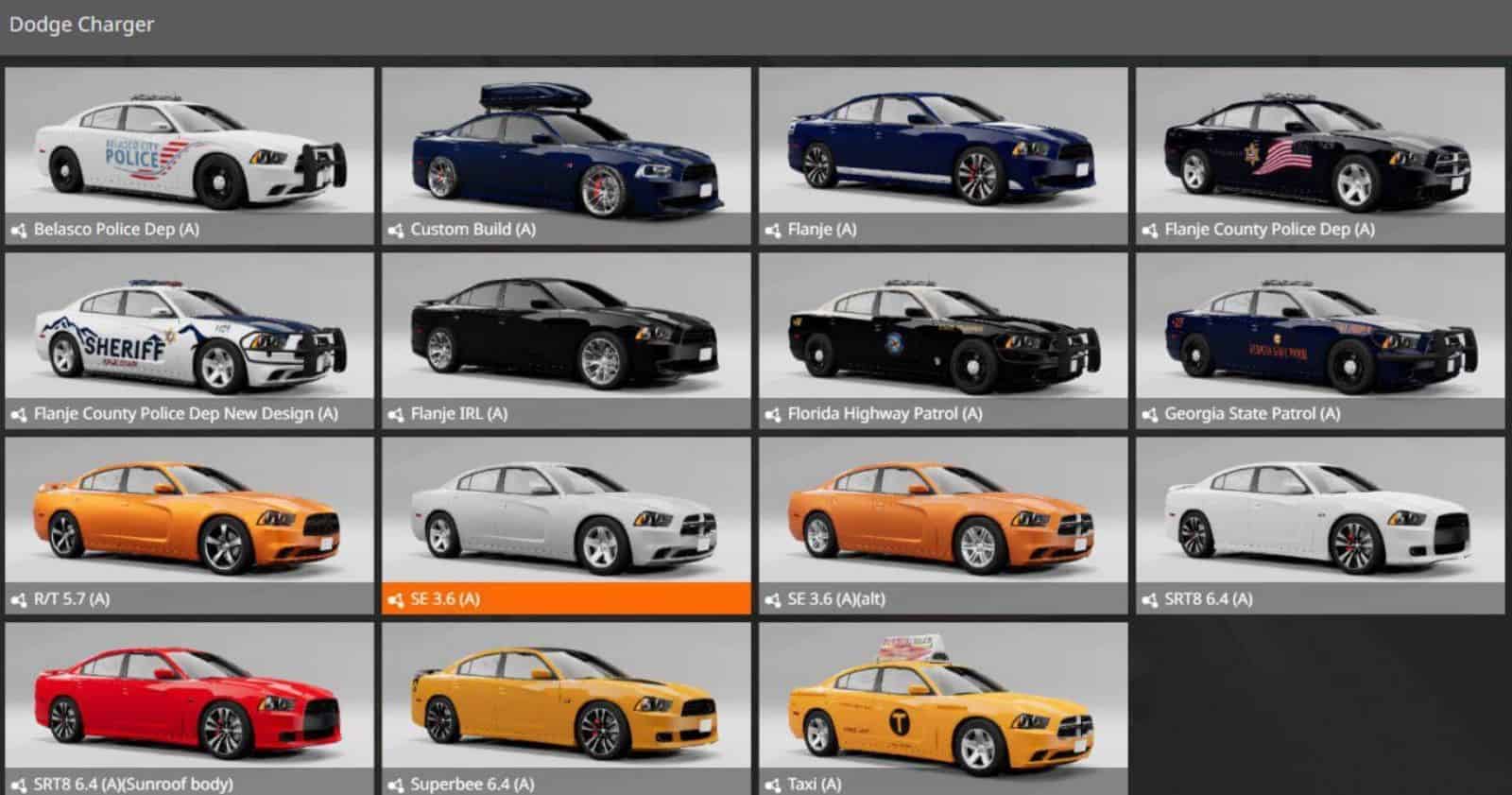Select the white SRT8 6.4 (A)
This screenshot has height=795, width=1512.
click(1320, 525)
